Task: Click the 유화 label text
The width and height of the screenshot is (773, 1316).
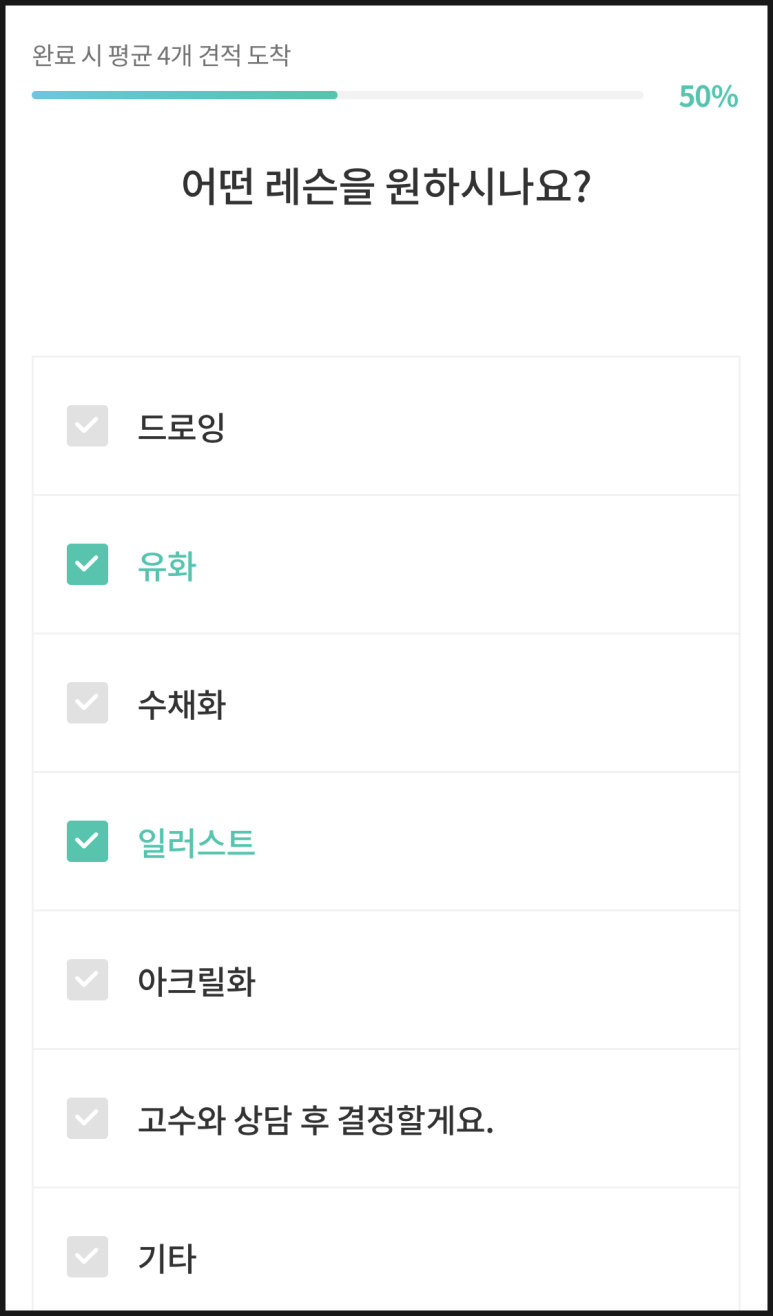Action: point(164,564)
